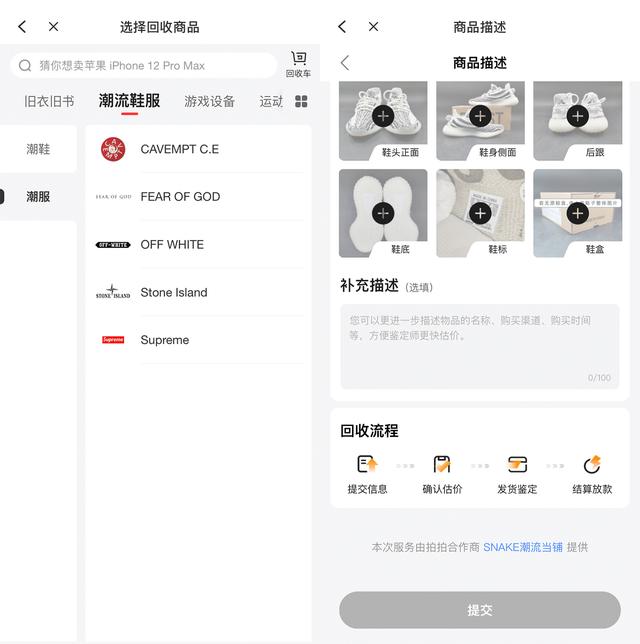640x644 pixels.
Task: Add a 鞋盒 box photo
Action: click(577, 212)
